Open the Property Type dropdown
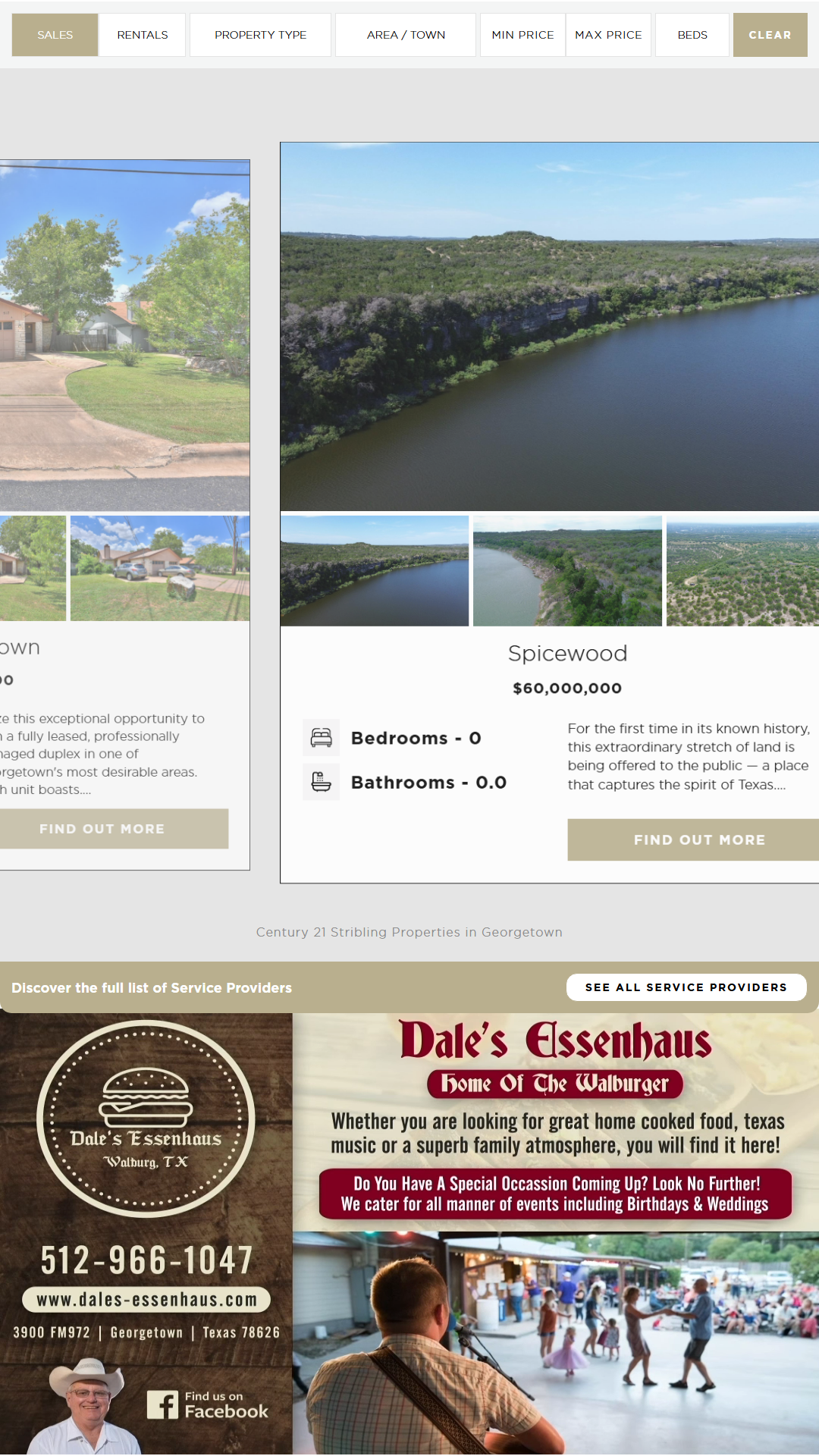Image resolution: width=819 pixels, height=1456 pixels. [260, 35]
